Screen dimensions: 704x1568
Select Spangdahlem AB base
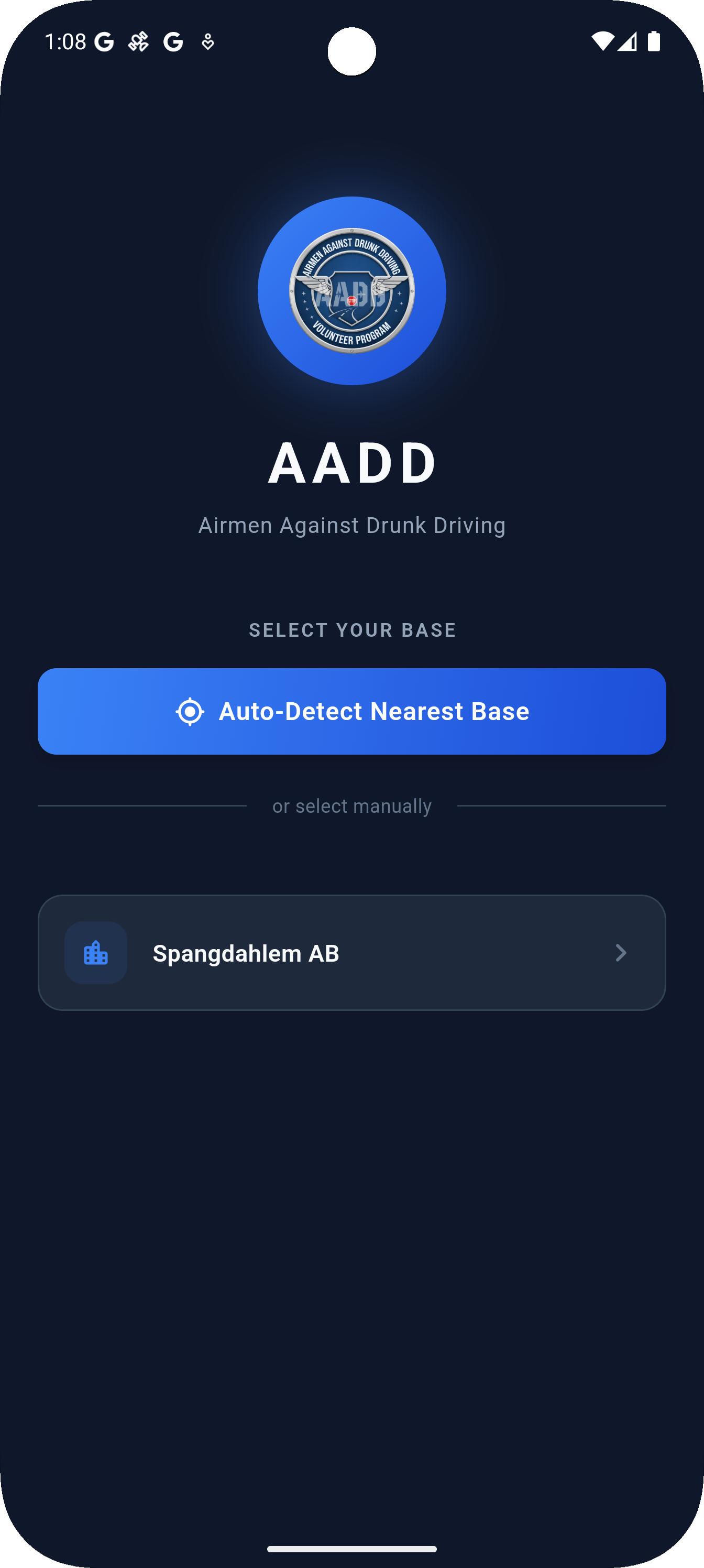click(351, 953)
